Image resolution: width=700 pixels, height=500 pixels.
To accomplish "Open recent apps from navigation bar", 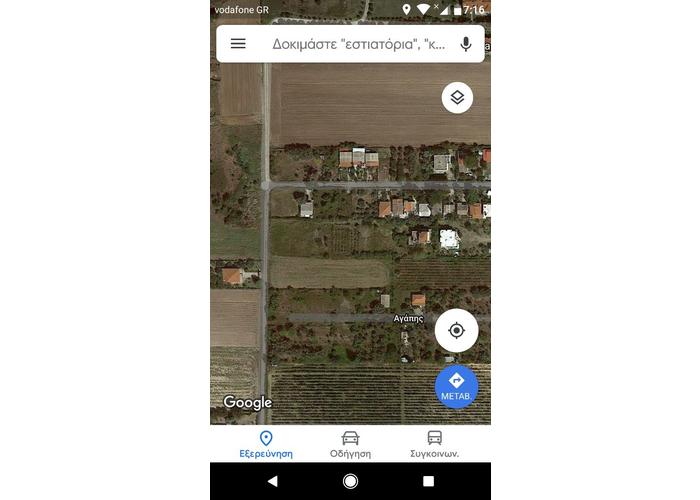I will click(428, 481).
